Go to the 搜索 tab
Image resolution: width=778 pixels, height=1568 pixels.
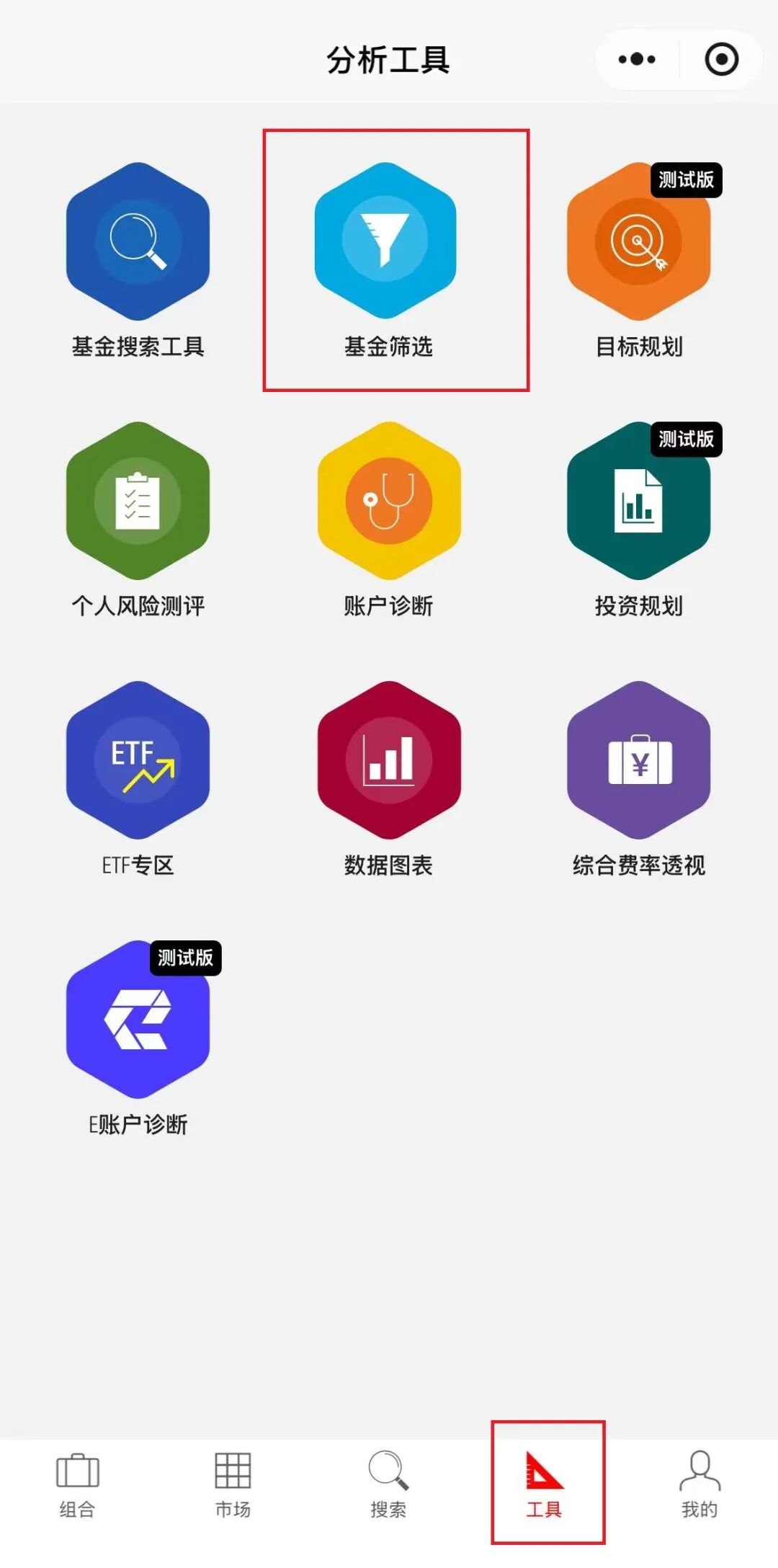pos(388,1486)
